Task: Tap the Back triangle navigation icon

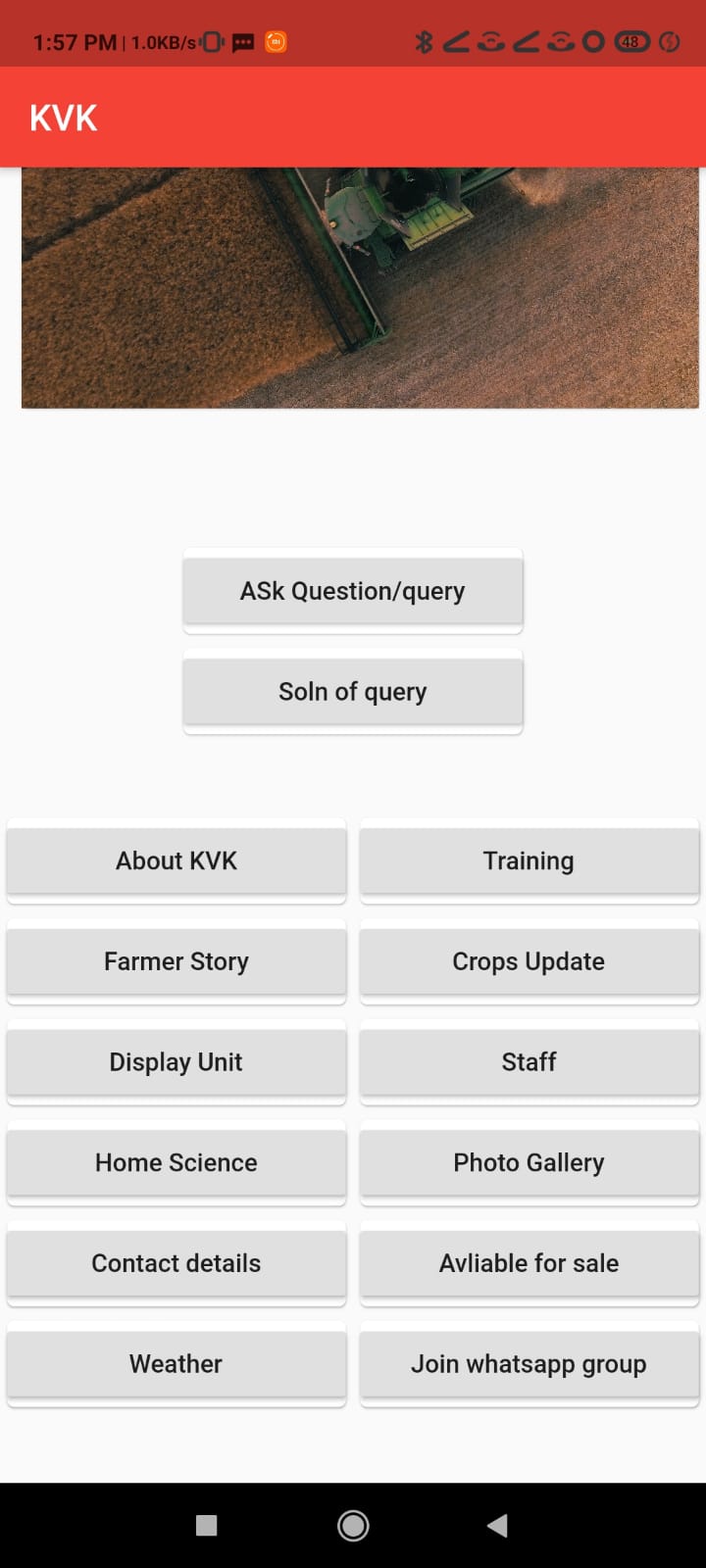Action: tap(497, 1525)
